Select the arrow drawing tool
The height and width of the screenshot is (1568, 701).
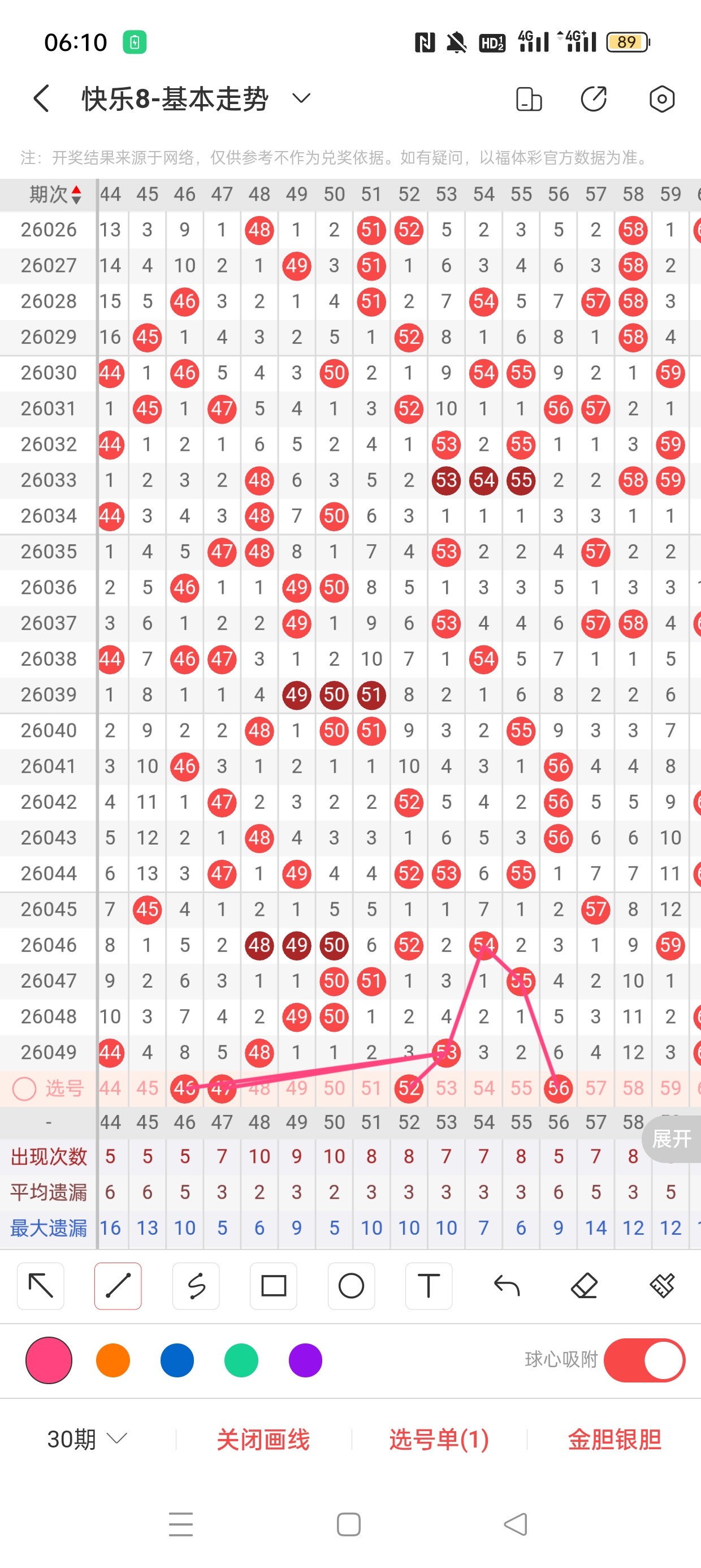point(41,1286)
